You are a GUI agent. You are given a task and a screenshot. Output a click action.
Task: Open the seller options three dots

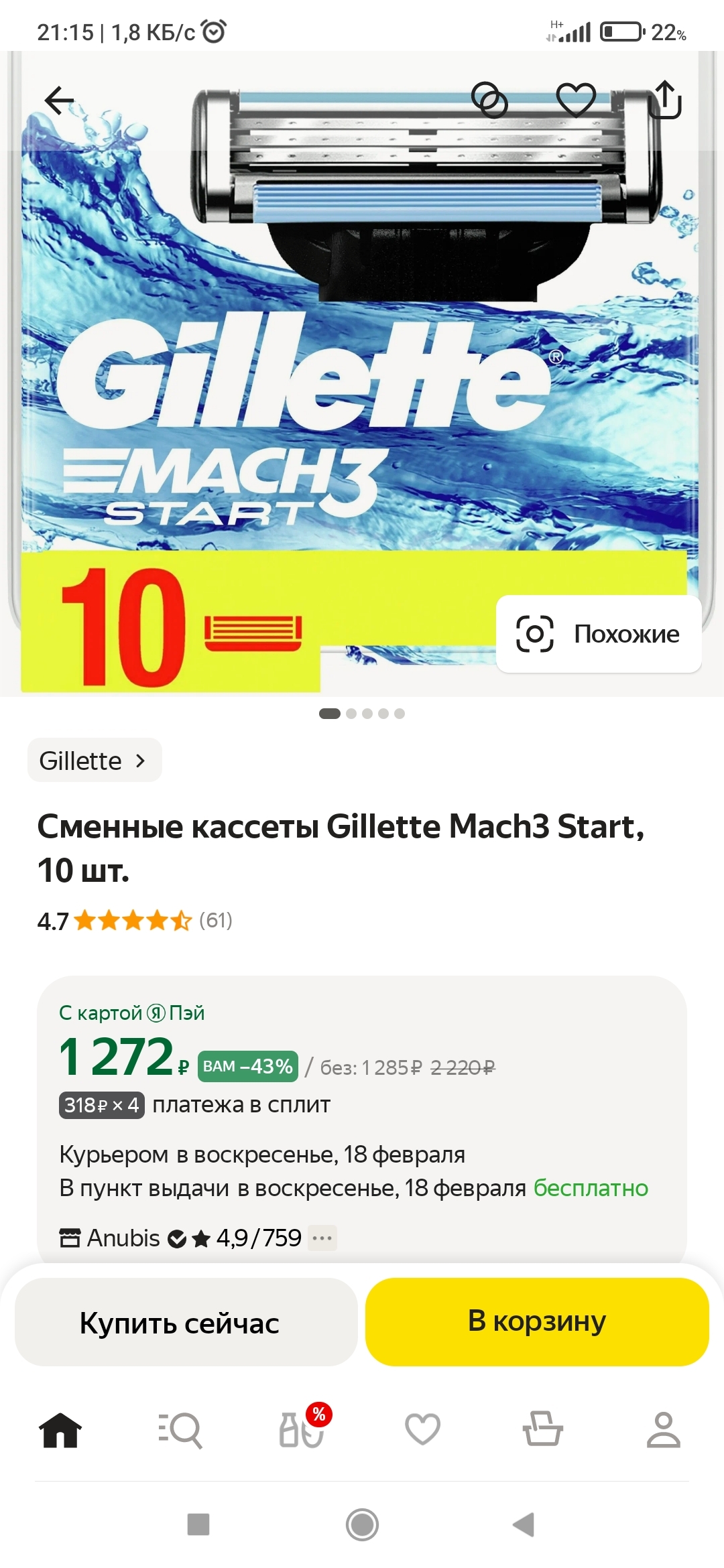point(322,1238)
